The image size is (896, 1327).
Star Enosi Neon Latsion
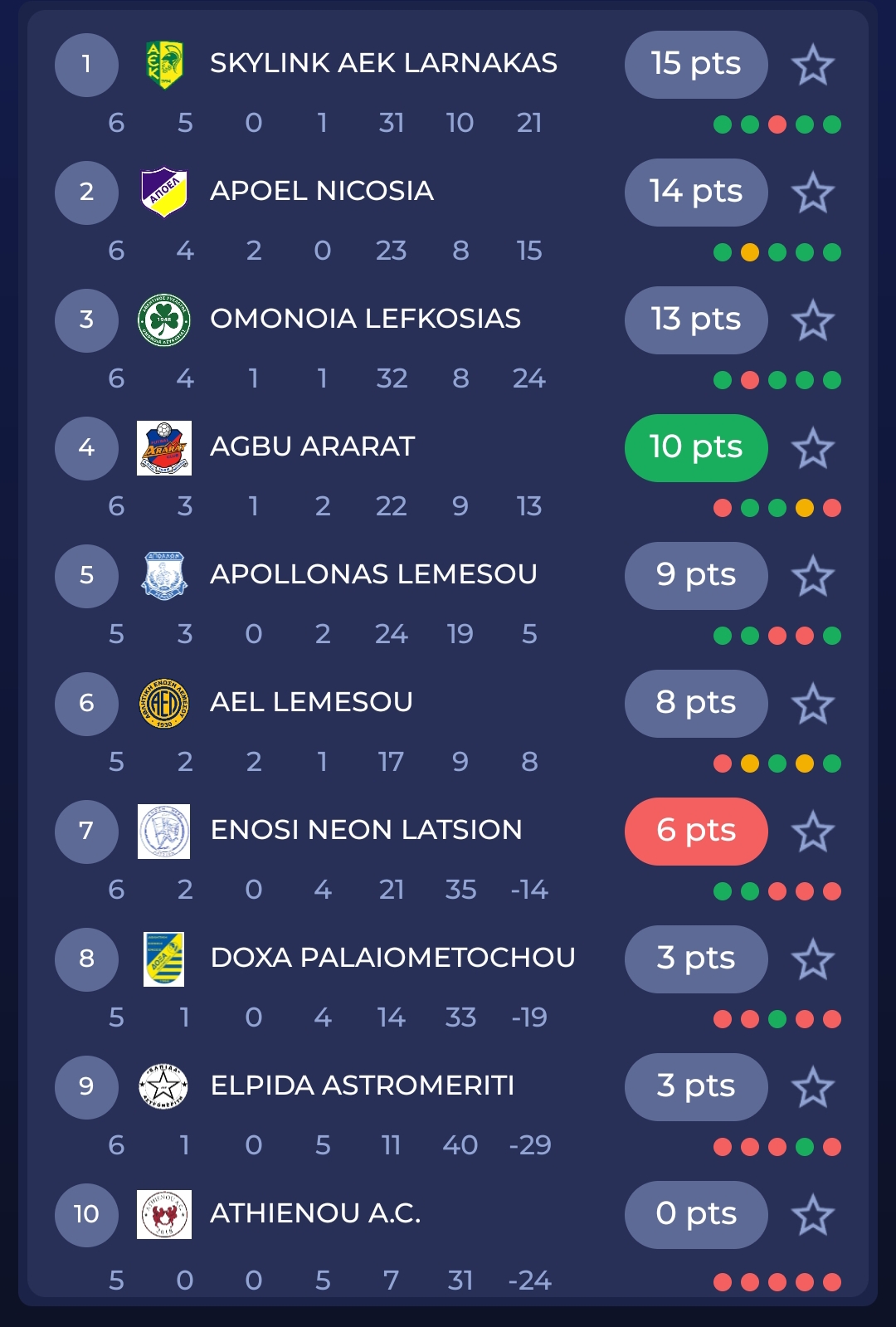point(812,832)
